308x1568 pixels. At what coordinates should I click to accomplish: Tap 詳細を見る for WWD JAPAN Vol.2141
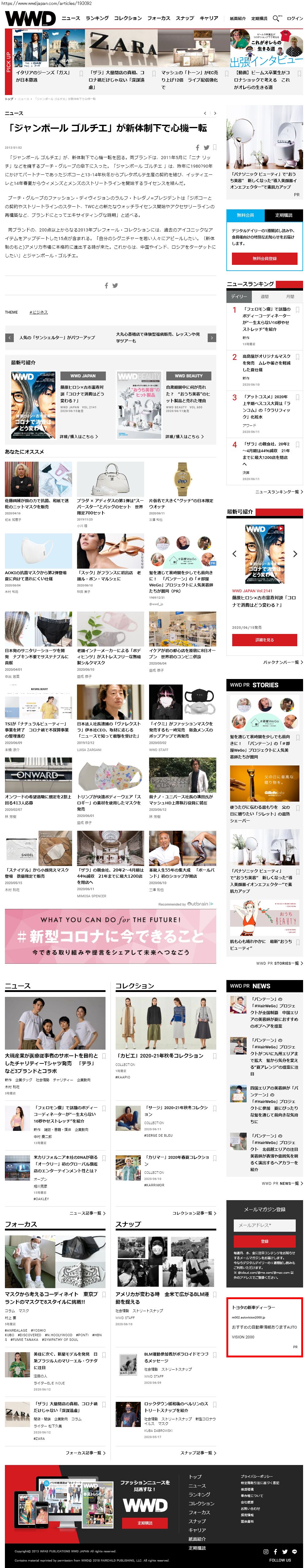click(264, 640)
